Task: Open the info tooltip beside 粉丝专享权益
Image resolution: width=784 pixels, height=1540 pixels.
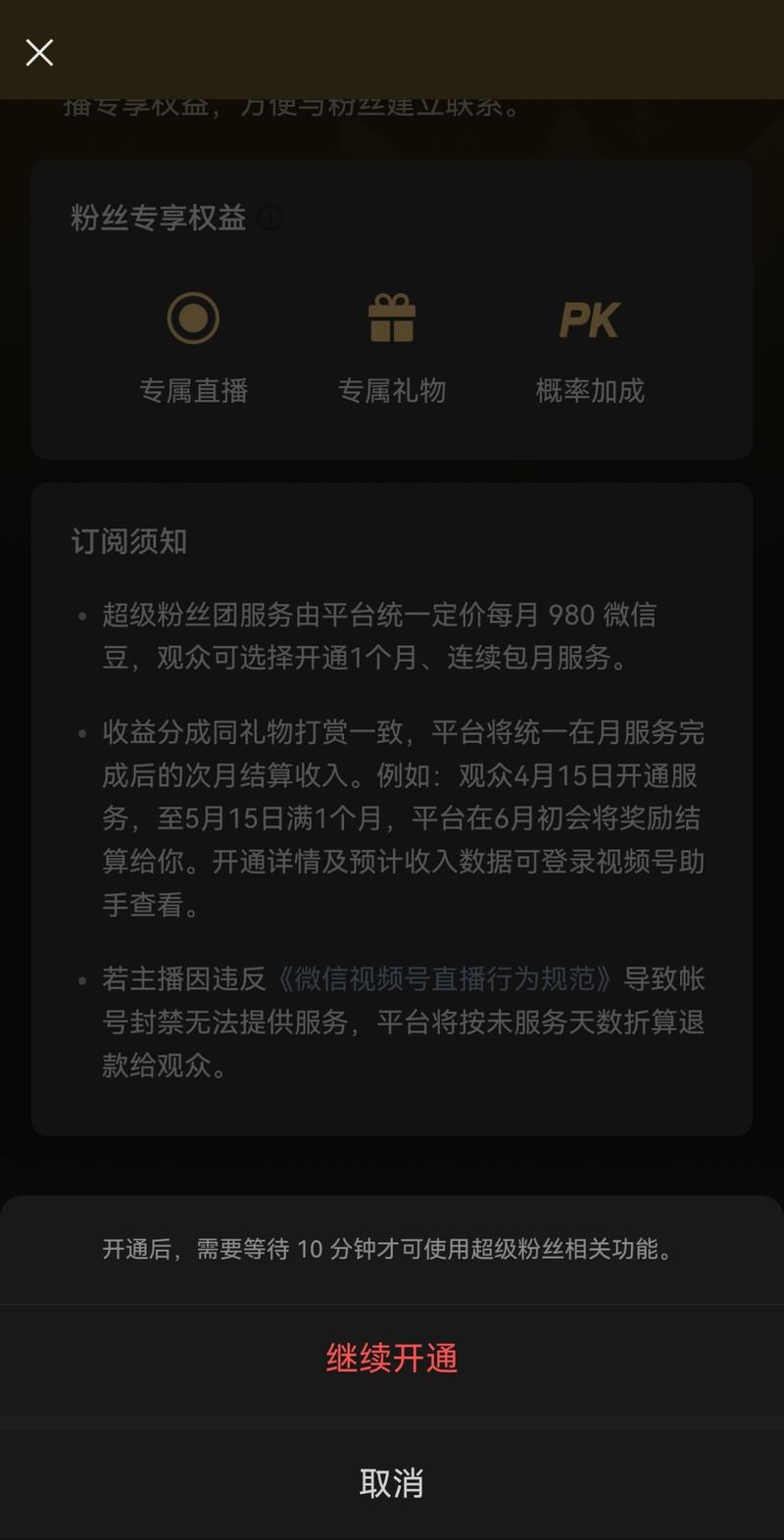Action: click(271, 219)
